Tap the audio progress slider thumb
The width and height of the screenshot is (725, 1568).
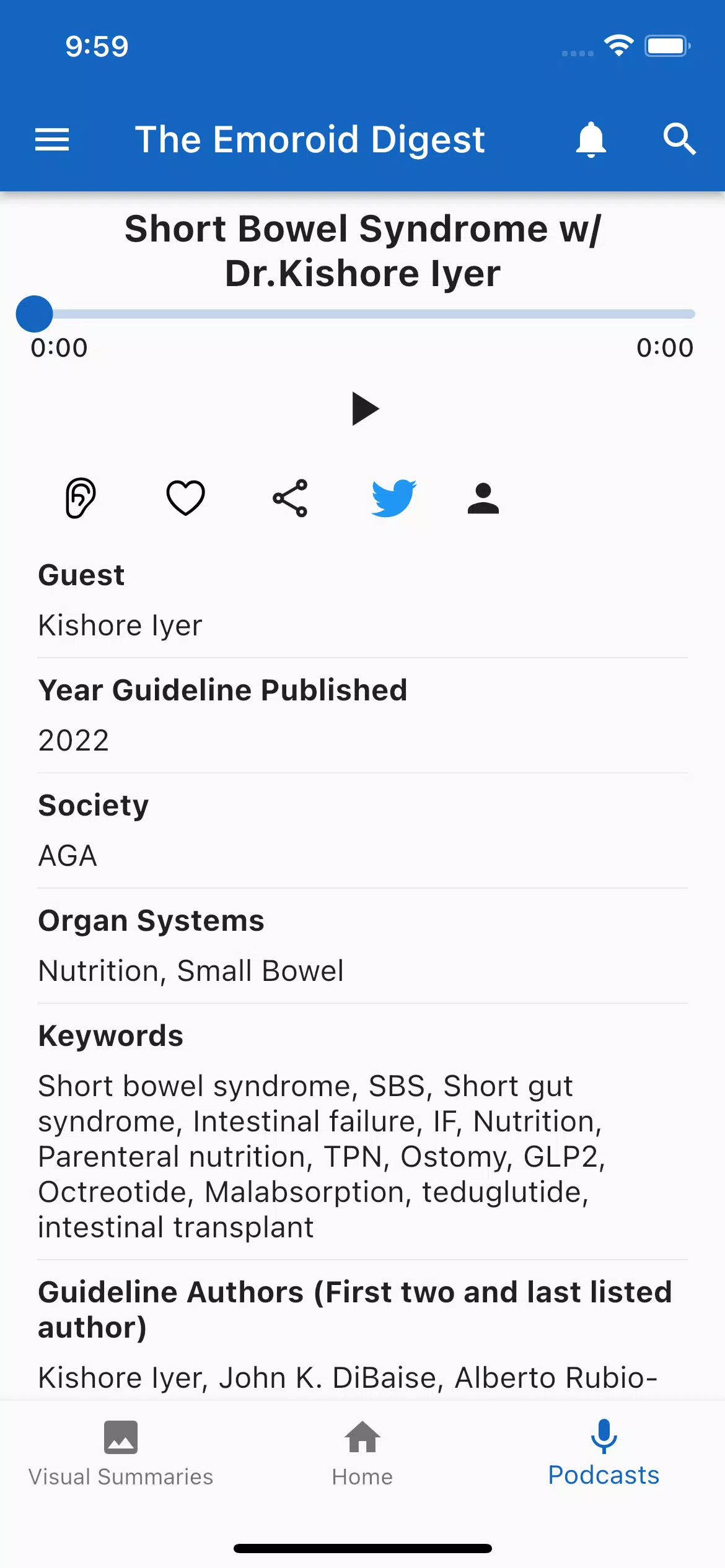[x=34, y=314]
